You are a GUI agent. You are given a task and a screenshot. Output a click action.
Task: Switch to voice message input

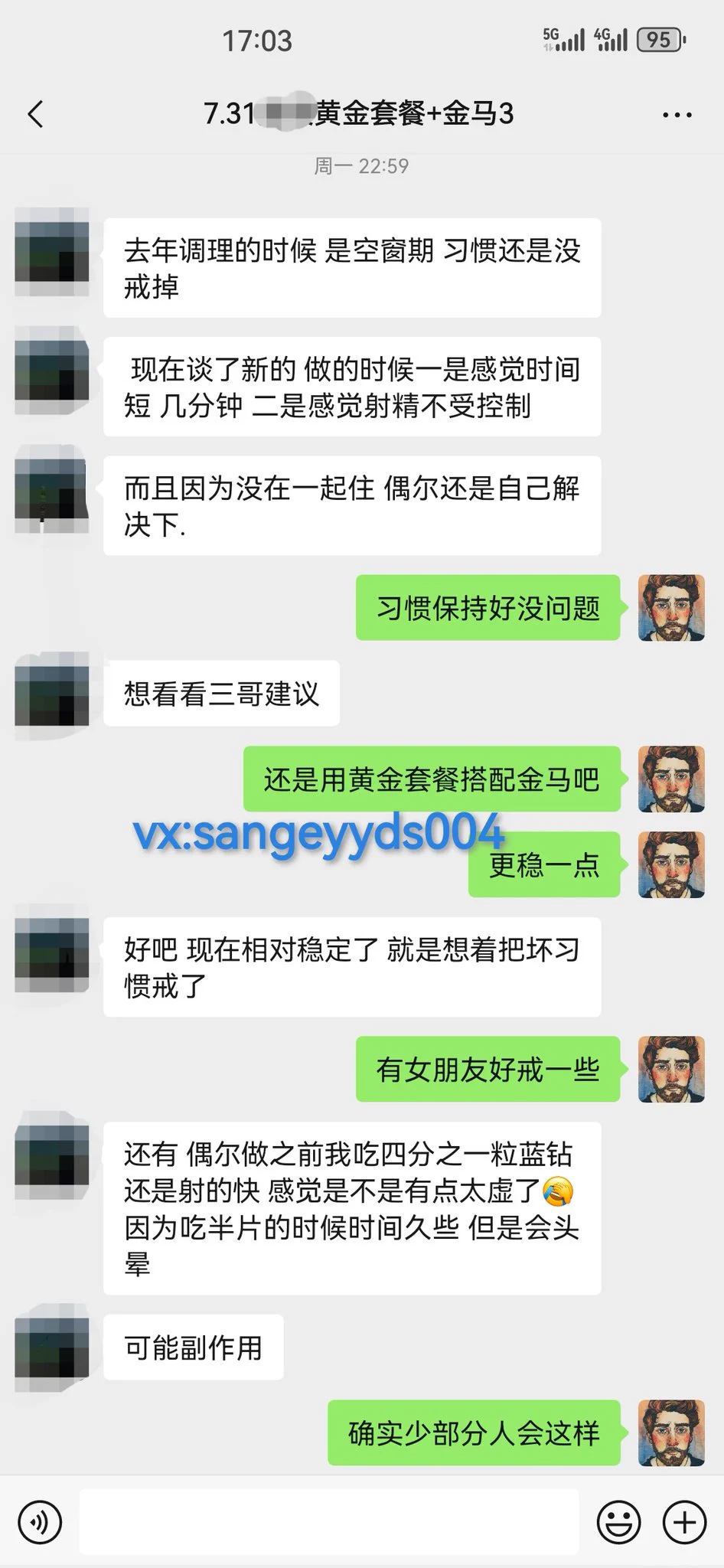tap(40, 1522)
